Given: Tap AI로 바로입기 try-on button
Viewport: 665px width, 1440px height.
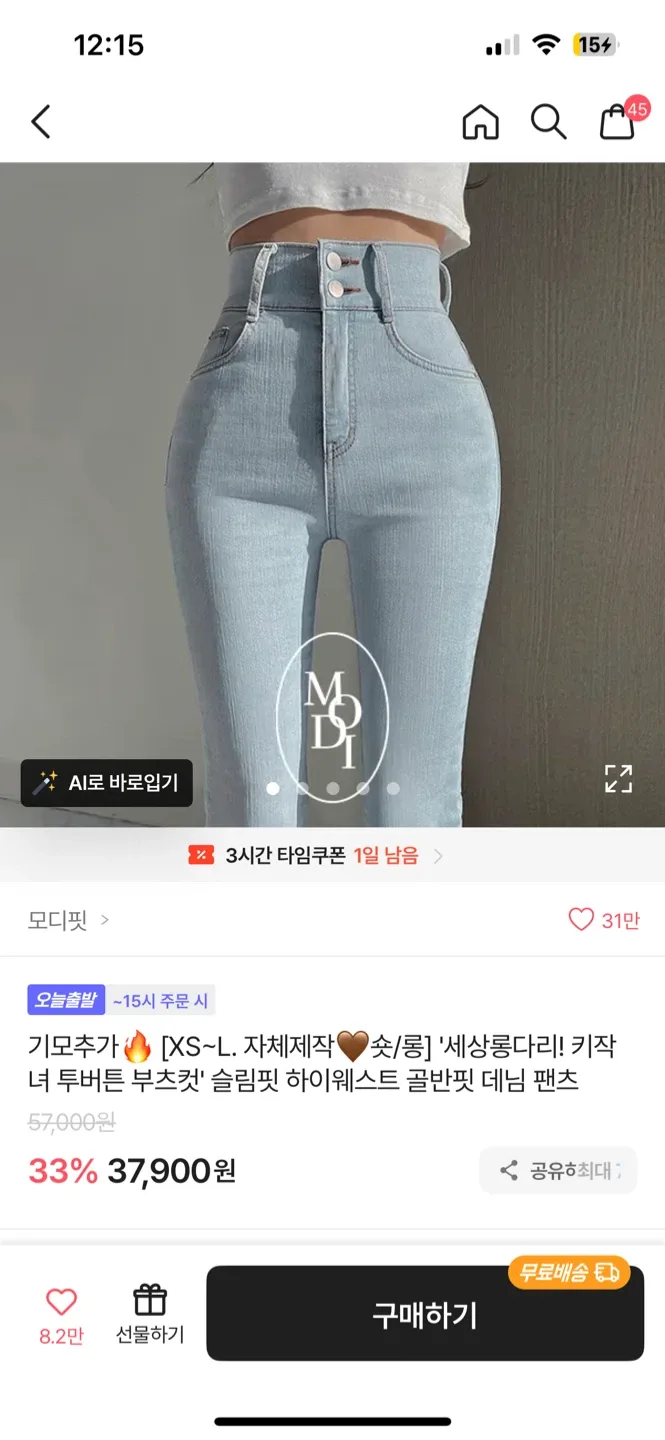Looking at the screenshot, I should point(107,783).
